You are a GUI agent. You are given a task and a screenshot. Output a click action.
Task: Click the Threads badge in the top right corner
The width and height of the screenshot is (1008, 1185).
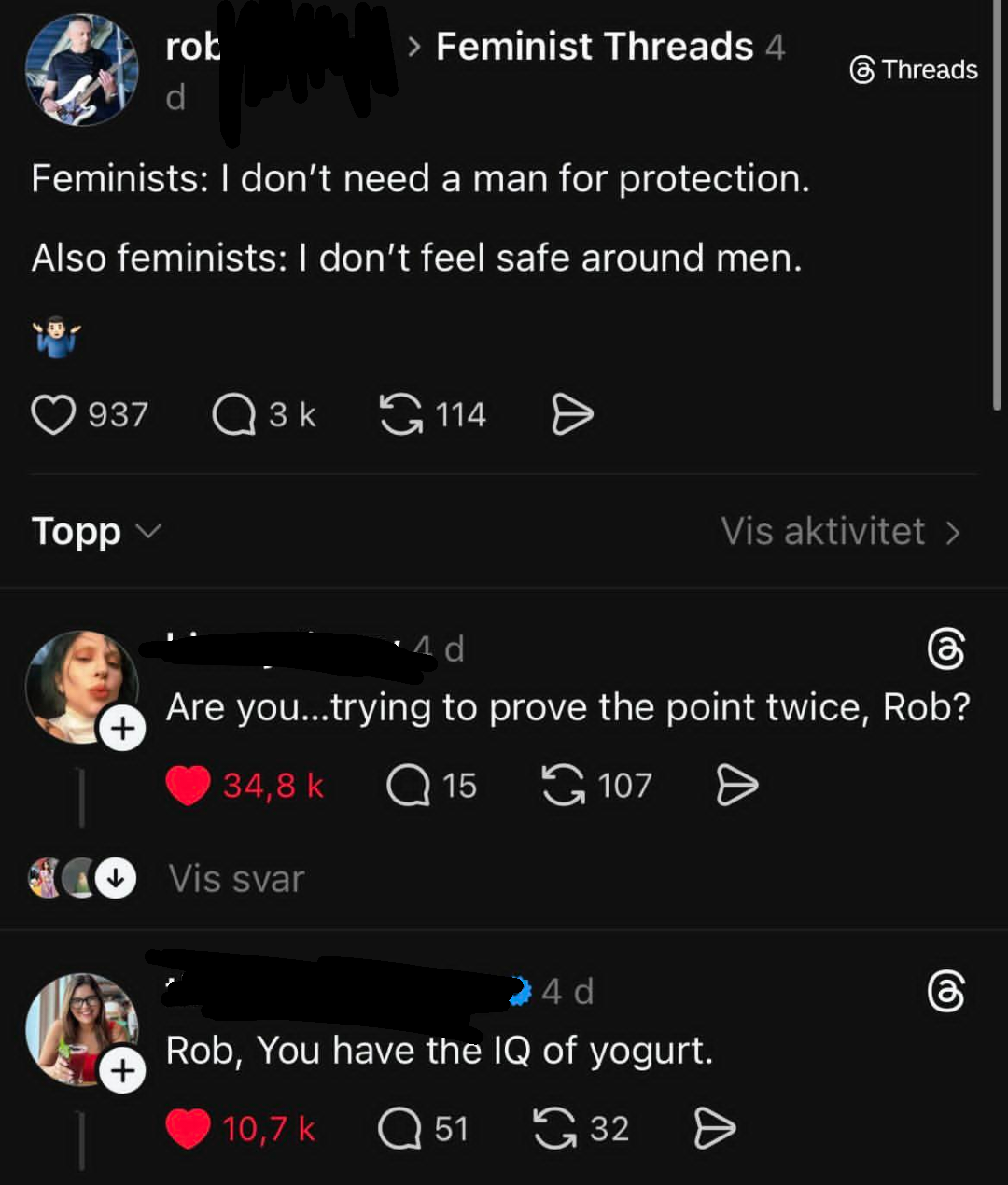point(912,69)
